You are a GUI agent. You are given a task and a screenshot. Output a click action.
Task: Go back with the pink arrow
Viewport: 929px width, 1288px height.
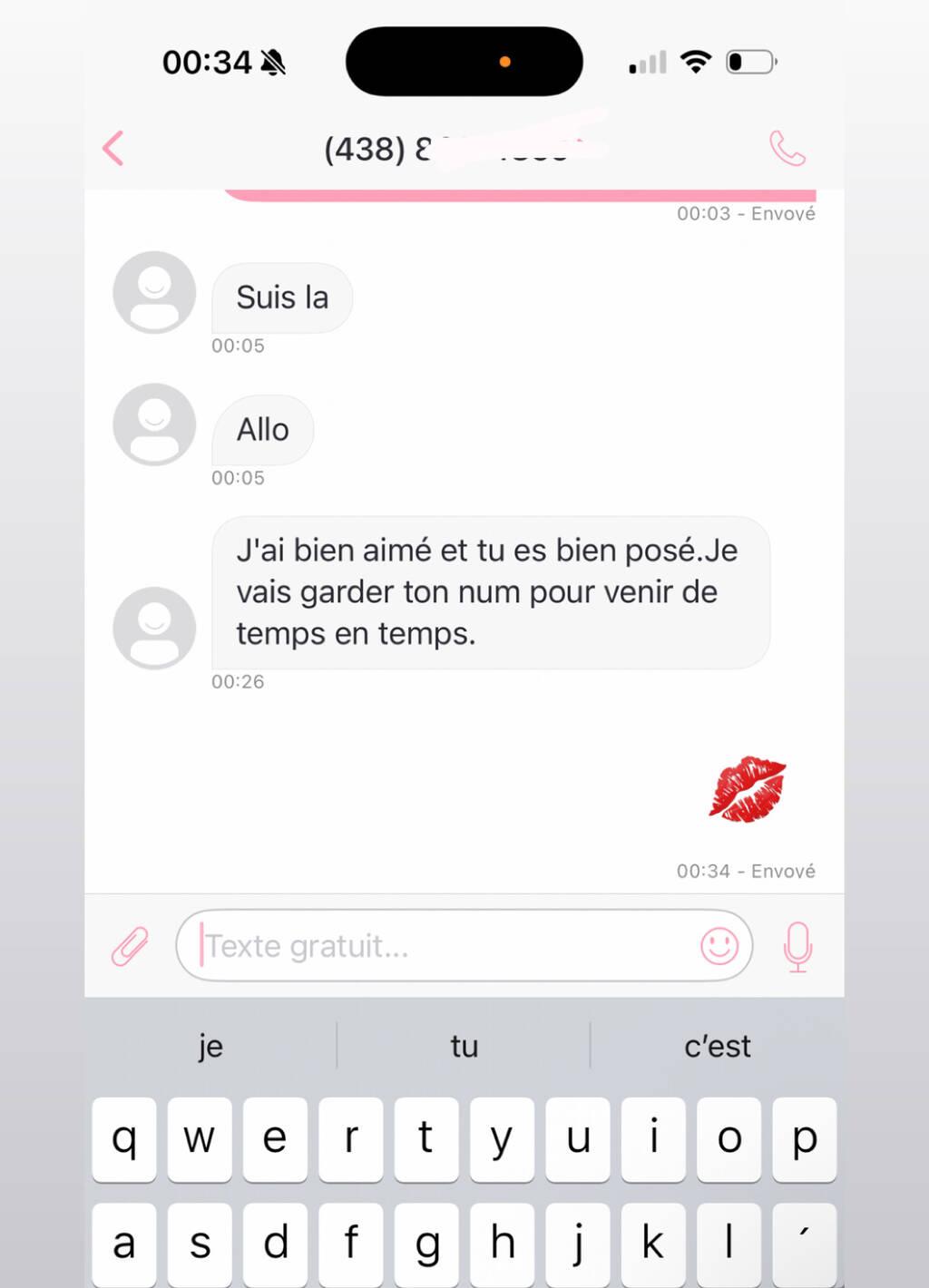click(x=113, y=148)
